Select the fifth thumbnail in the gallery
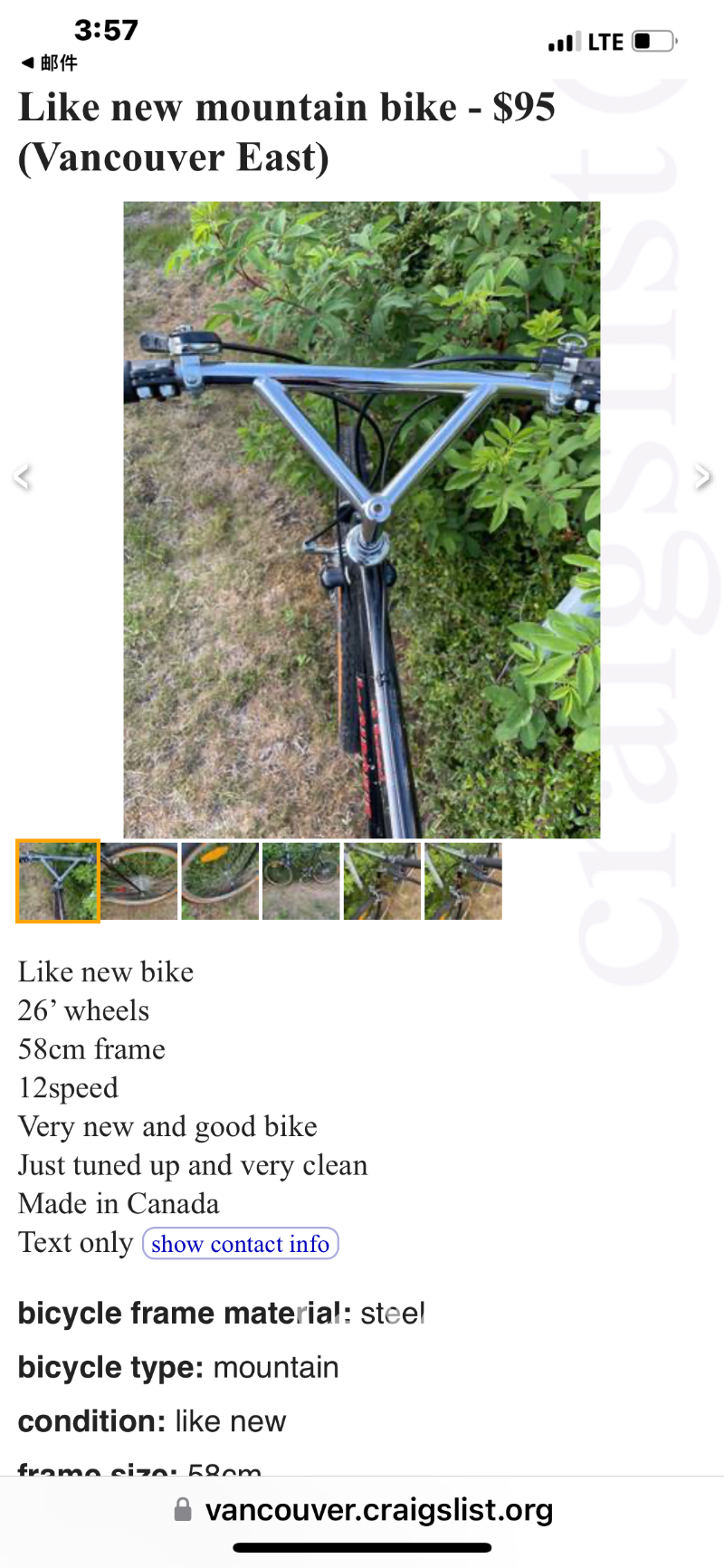The height and width of the screenshot is (1568, 724). pos(382,881)
